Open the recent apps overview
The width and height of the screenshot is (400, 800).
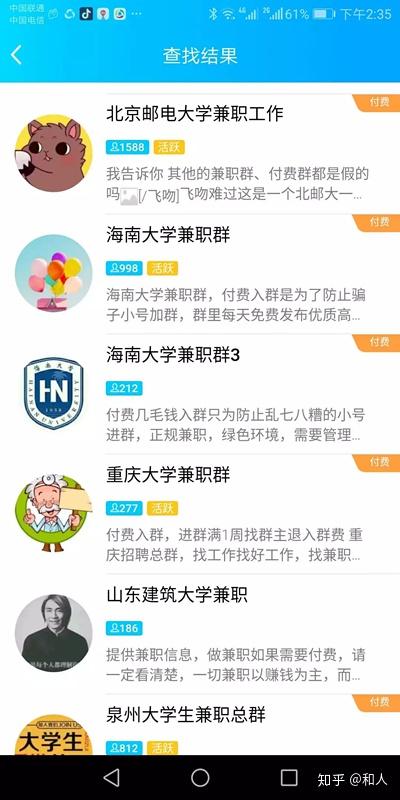(289, 778)
